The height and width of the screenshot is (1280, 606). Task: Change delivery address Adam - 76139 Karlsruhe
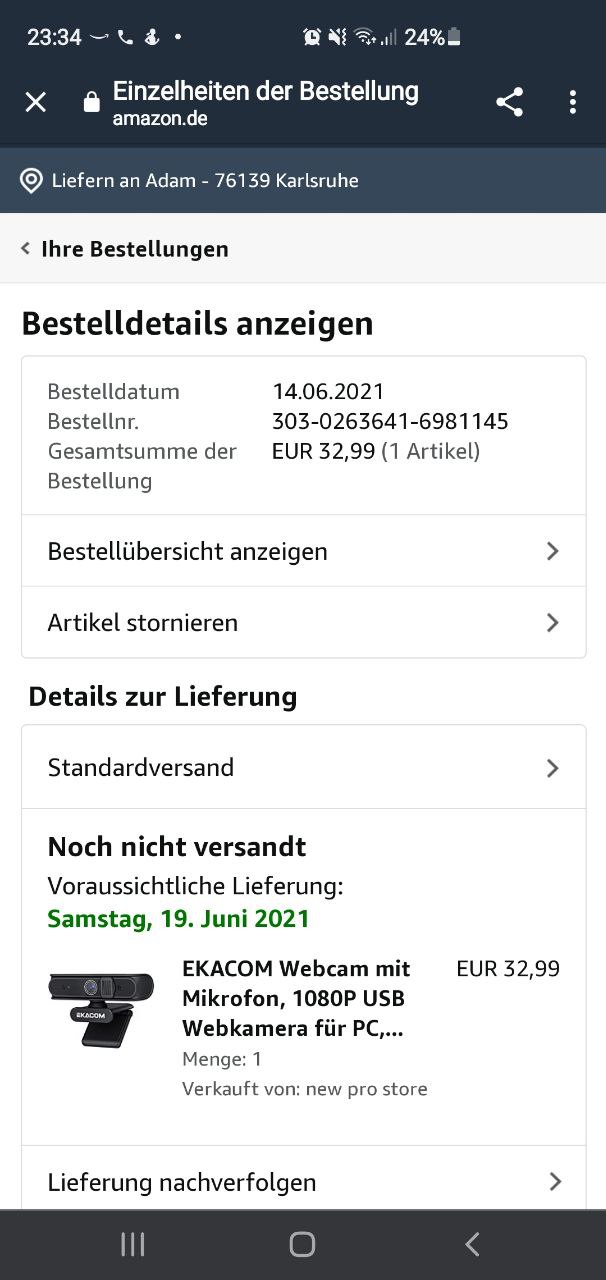click(x=190, y=181)
